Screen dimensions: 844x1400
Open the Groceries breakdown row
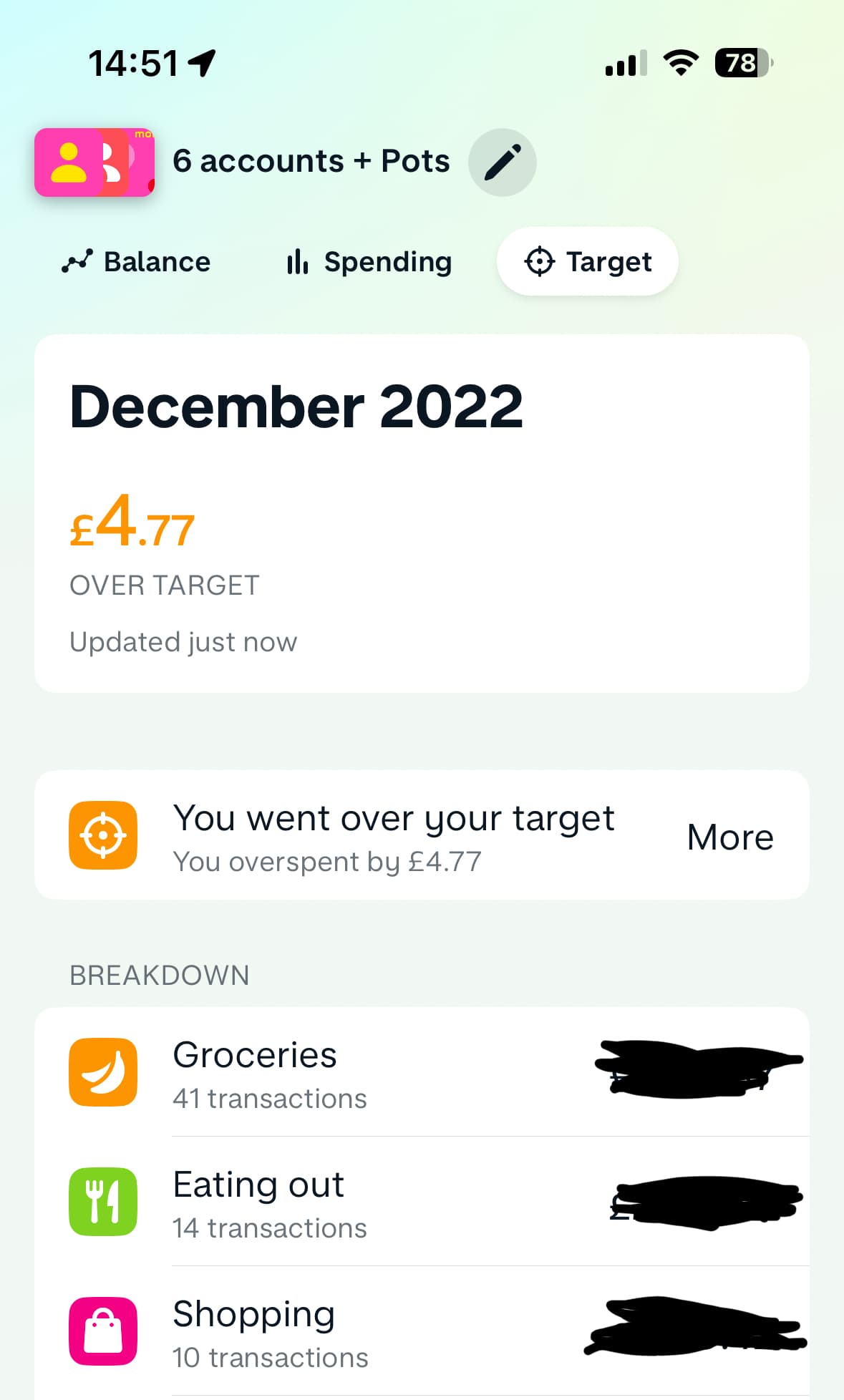tap(422, 1072)
